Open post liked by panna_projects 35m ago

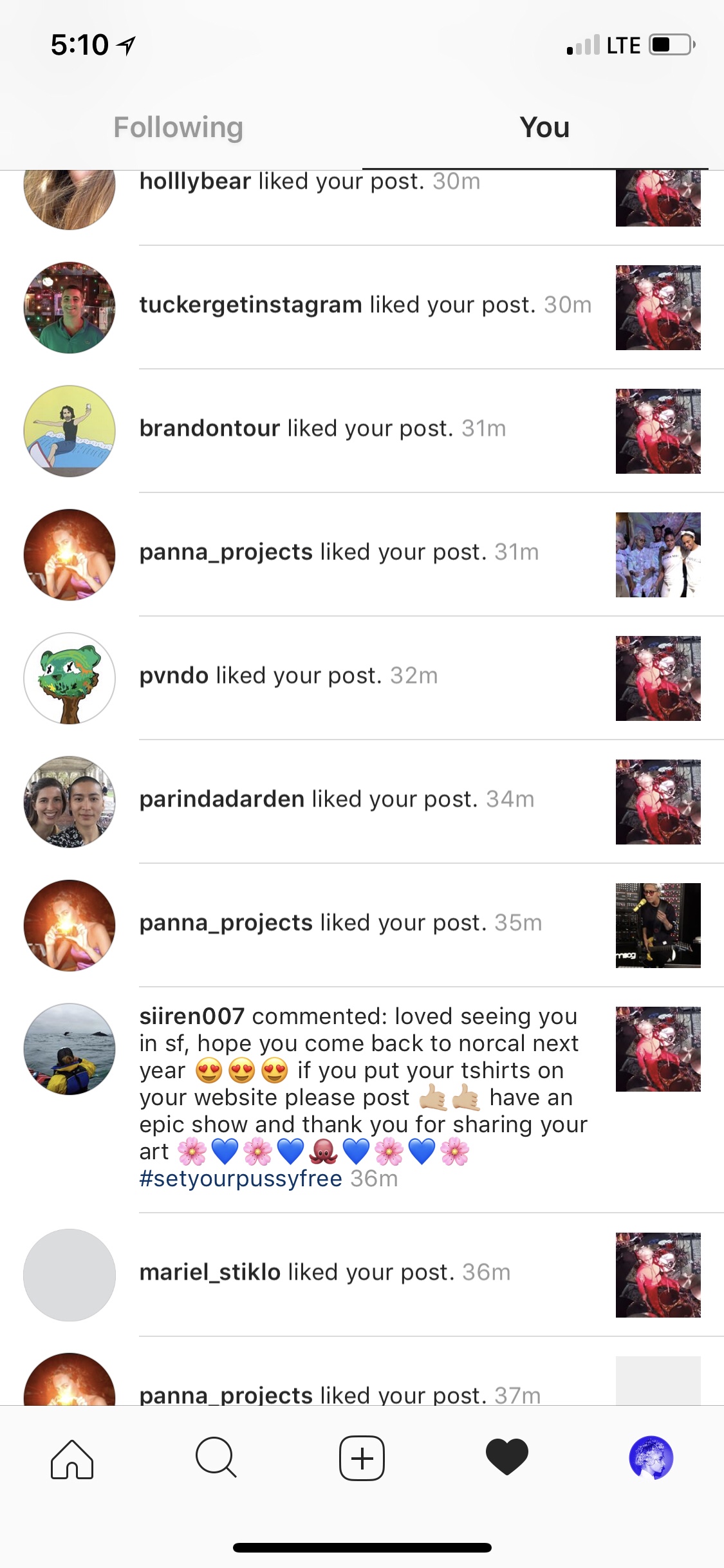(658, 926)
